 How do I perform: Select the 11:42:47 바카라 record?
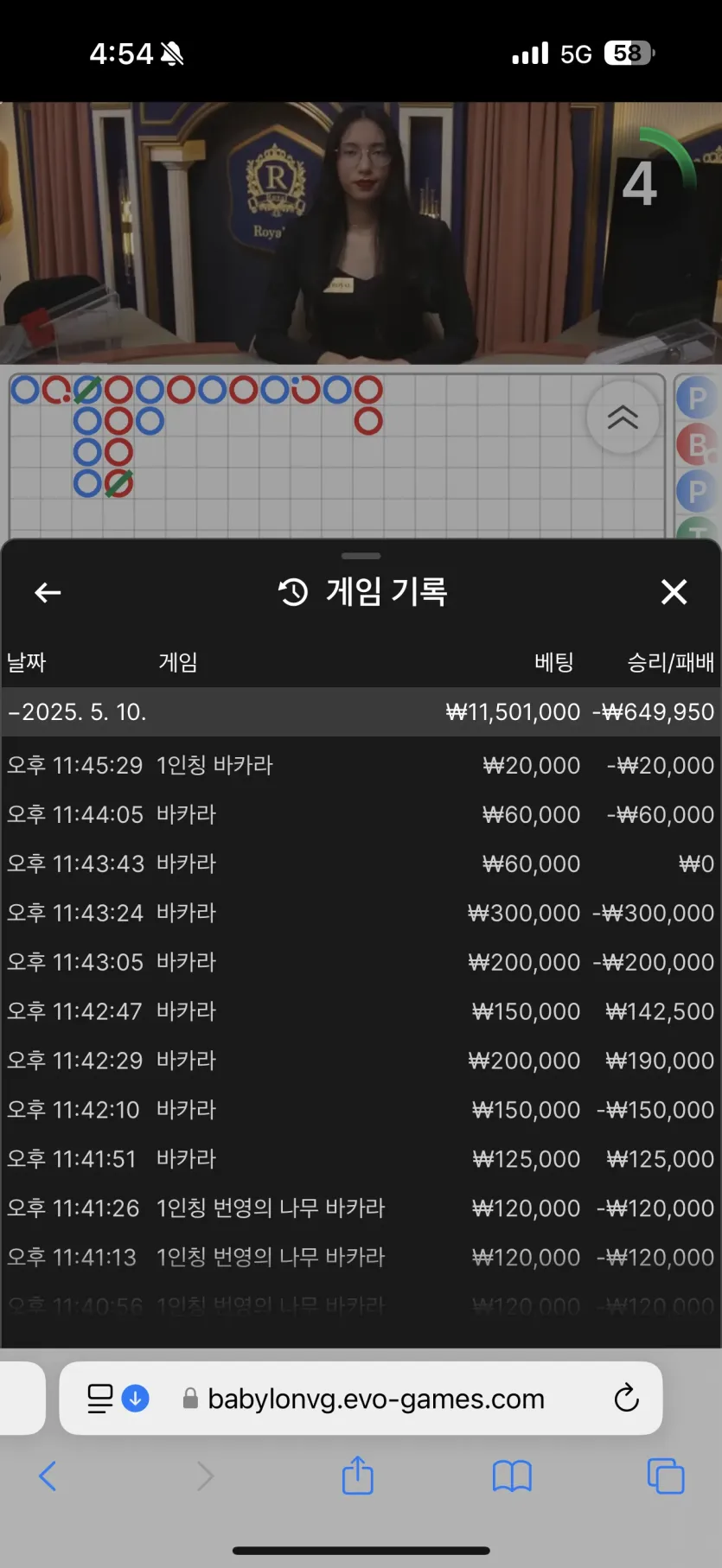pos(360,1011)
